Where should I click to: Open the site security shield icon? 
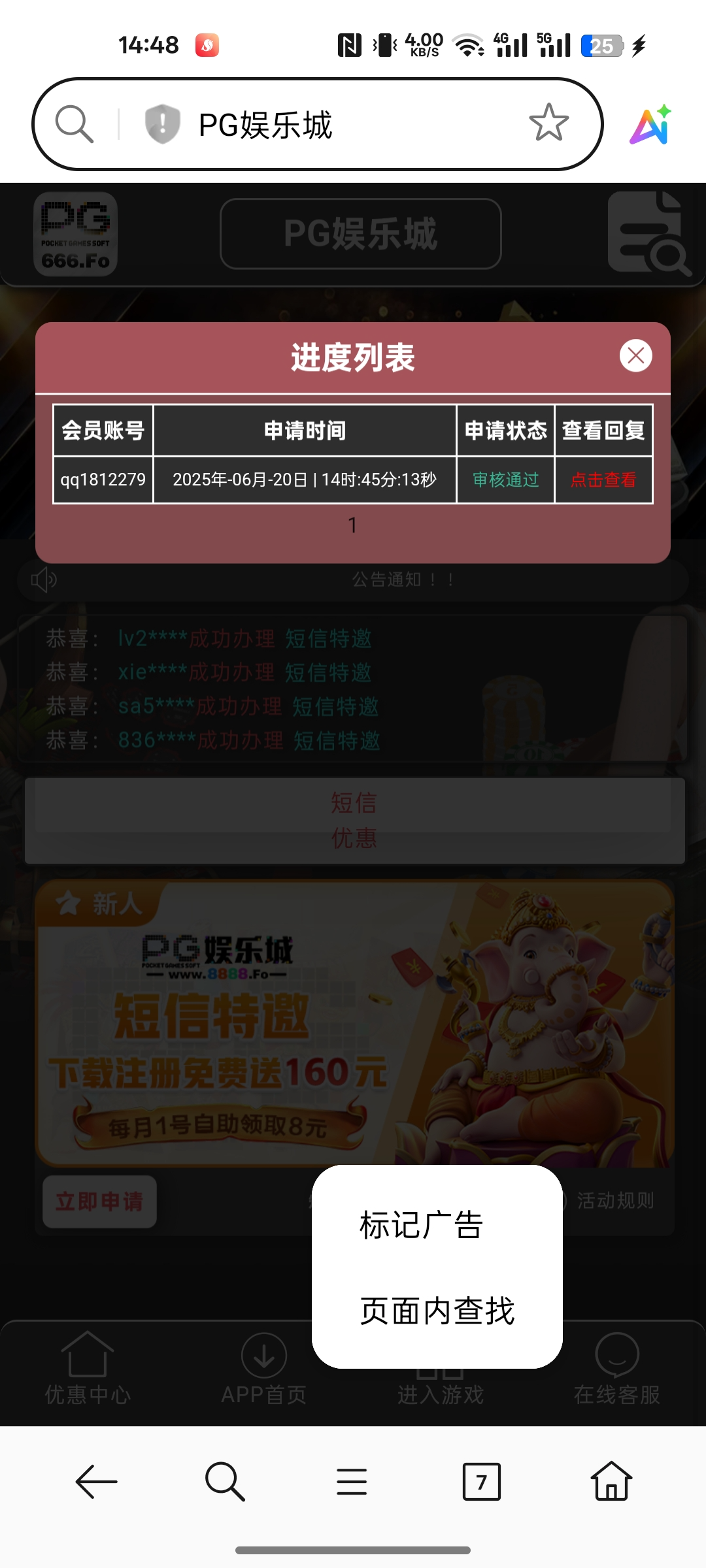coord(162,123)
